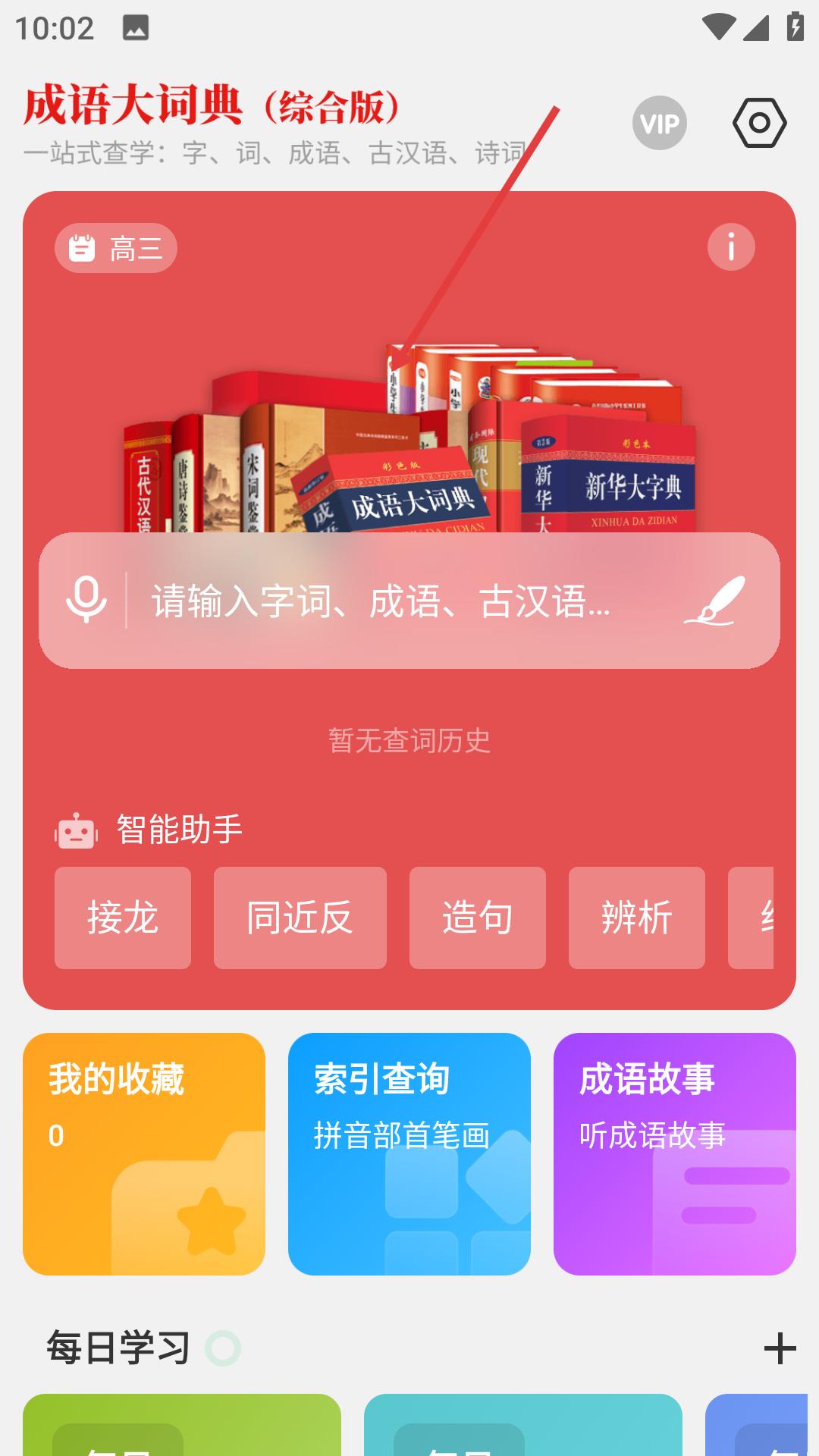Focus the 请输入字词 search field

click(409, 601)
